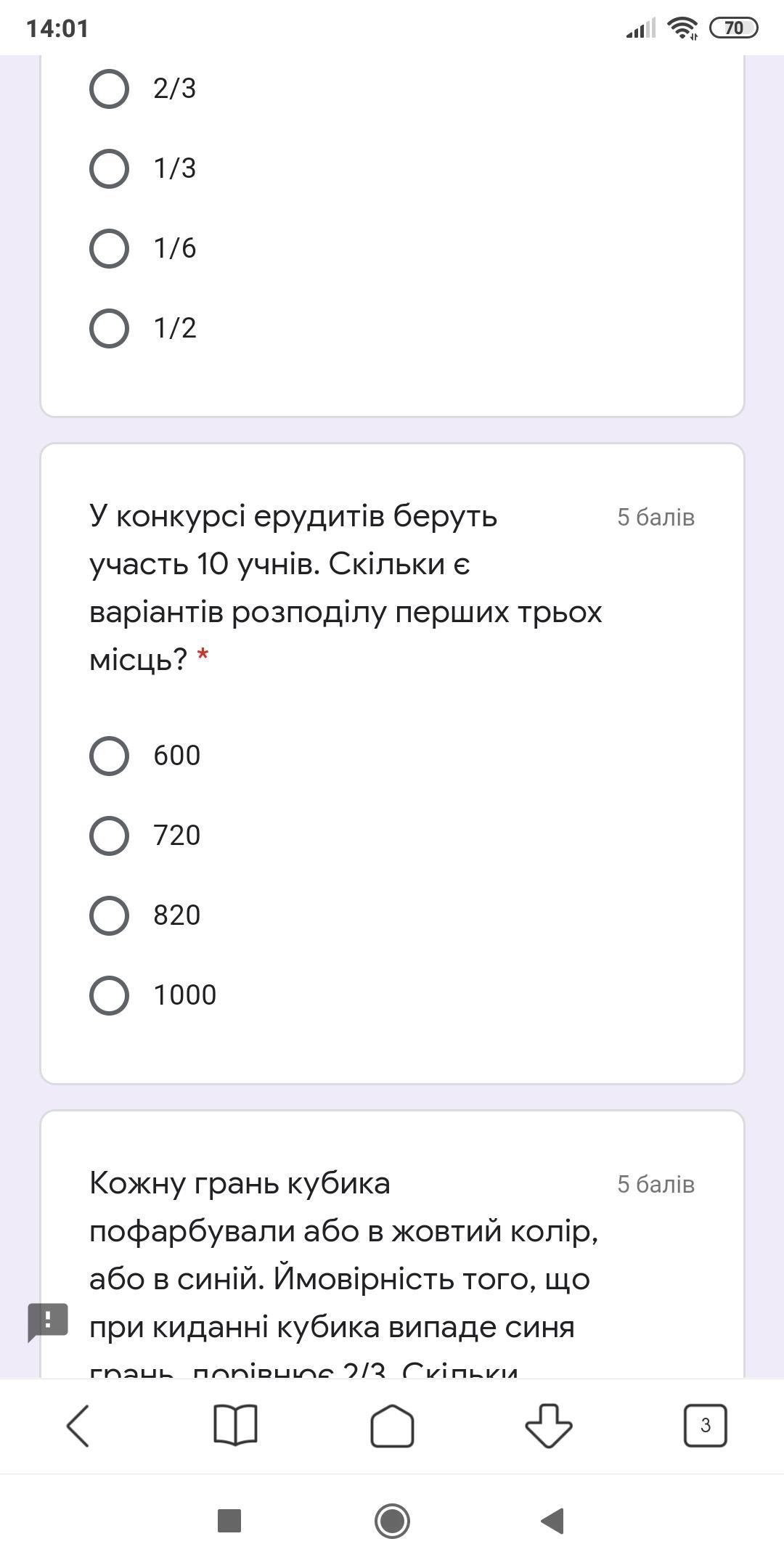Viewport: 784px width, 1568px height.
Task: Pick the 1/6 answer
Action: tap(109, 248)
